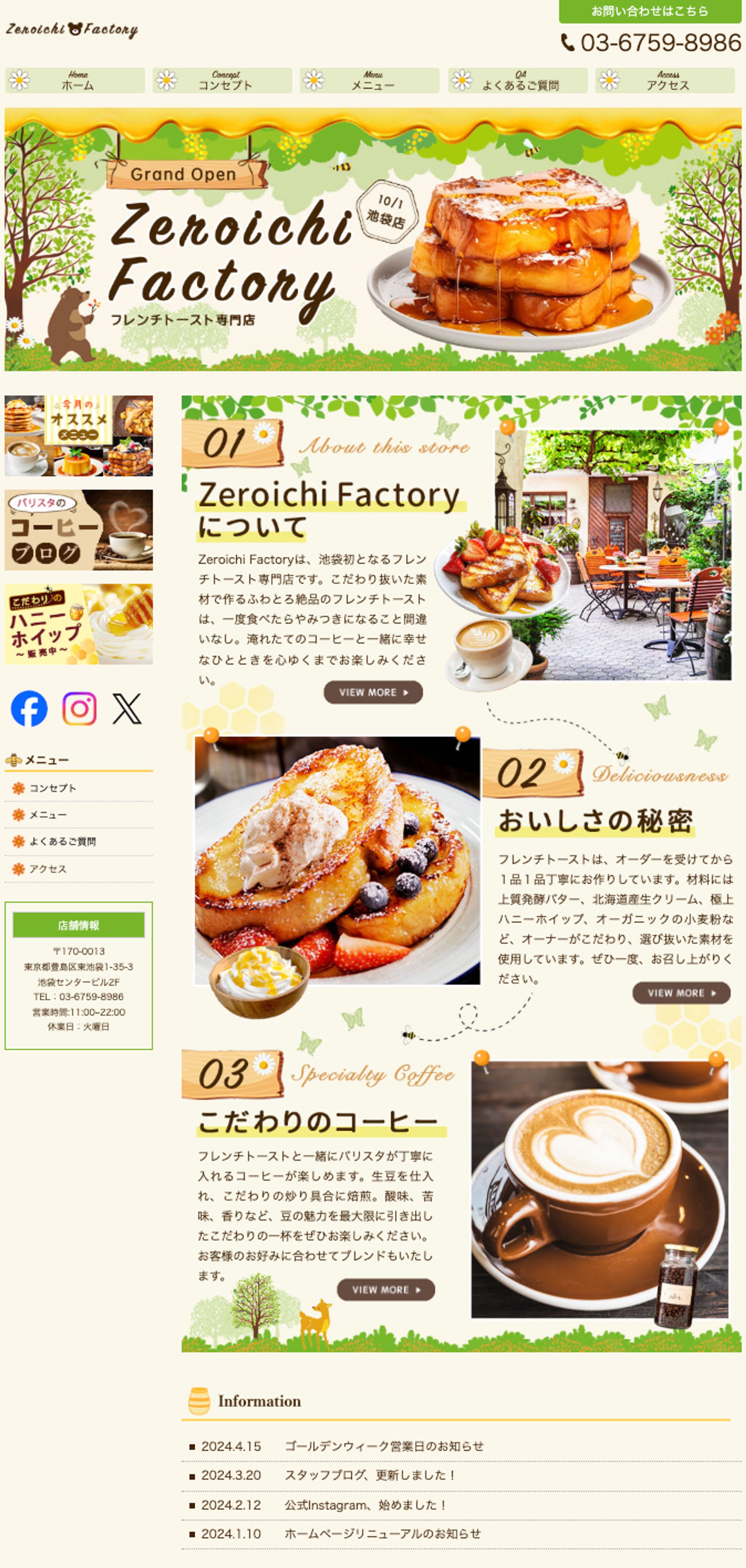
Task: Open the ホームページリニューアルのお知らせ news item
Action: click(383, 1533)
